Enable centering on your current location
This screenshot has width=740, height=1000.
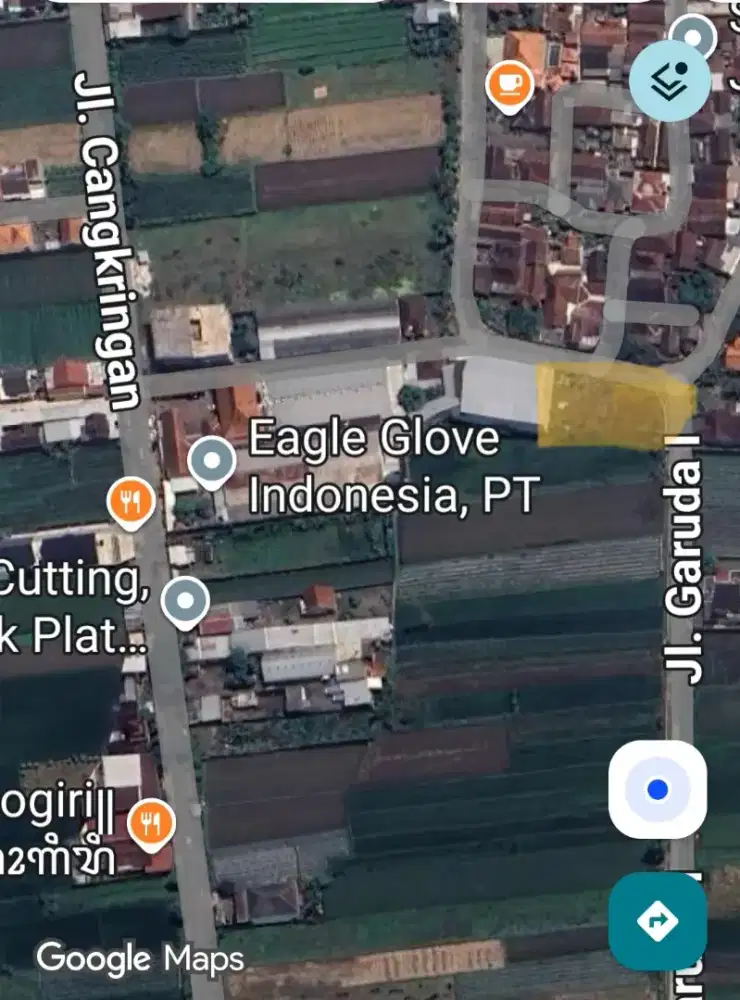(x=657, y=791)
